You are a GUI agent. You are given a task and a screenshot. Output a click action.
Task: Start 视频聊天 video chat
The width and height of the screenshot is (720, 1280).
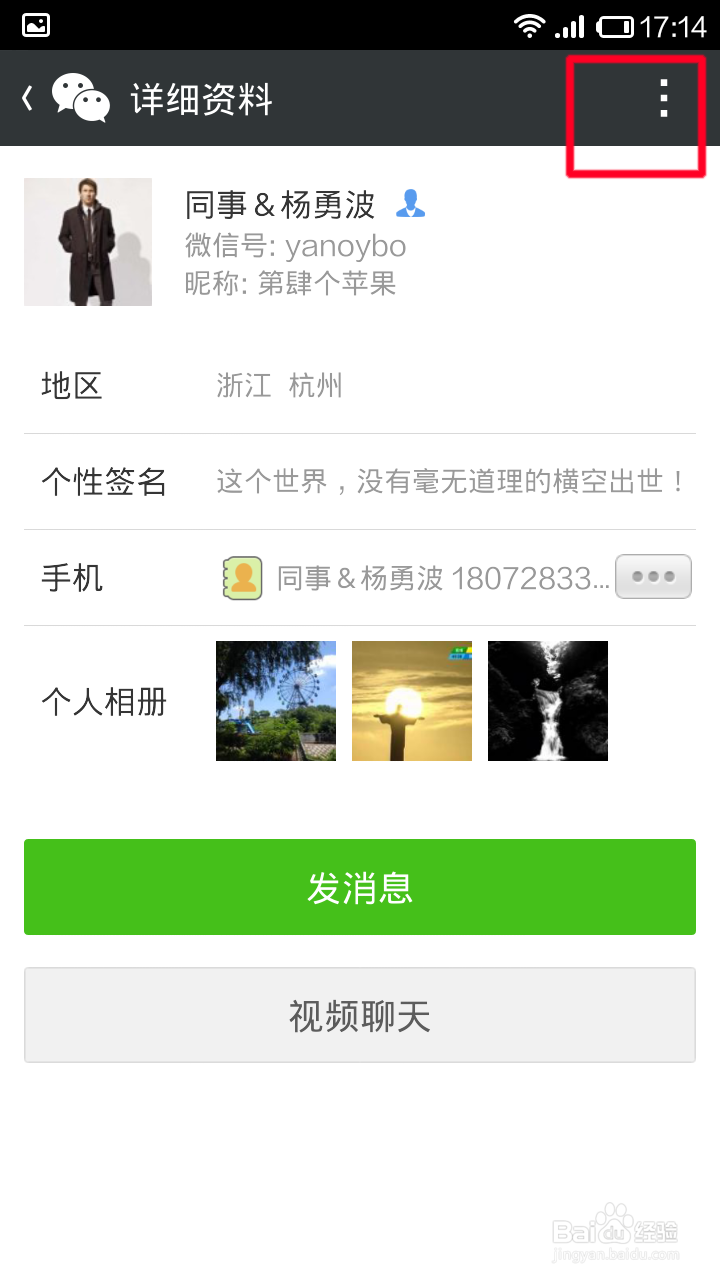point(360,1014)
